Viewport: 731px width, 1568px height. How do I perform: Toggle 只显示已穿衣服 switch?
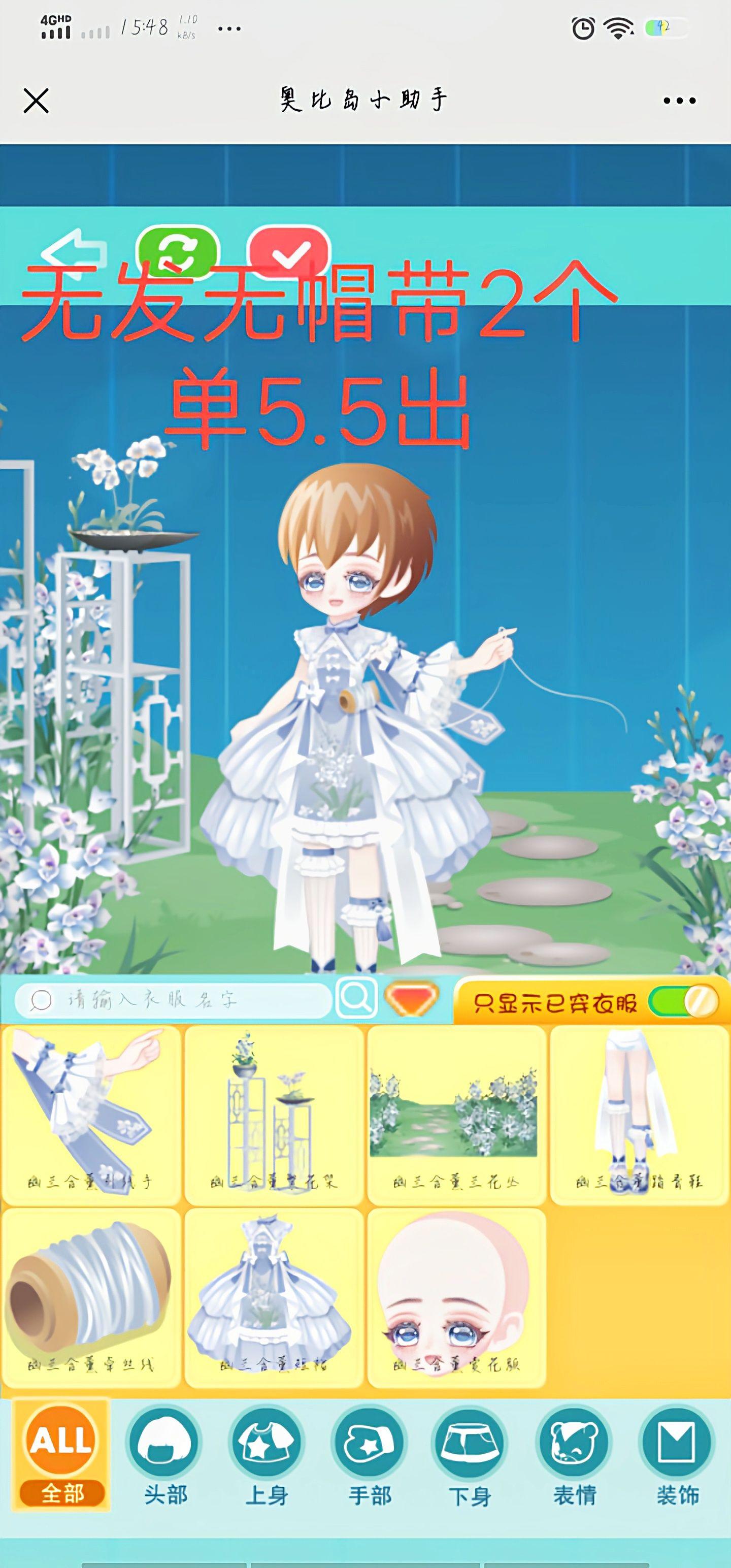(683, 1002)
